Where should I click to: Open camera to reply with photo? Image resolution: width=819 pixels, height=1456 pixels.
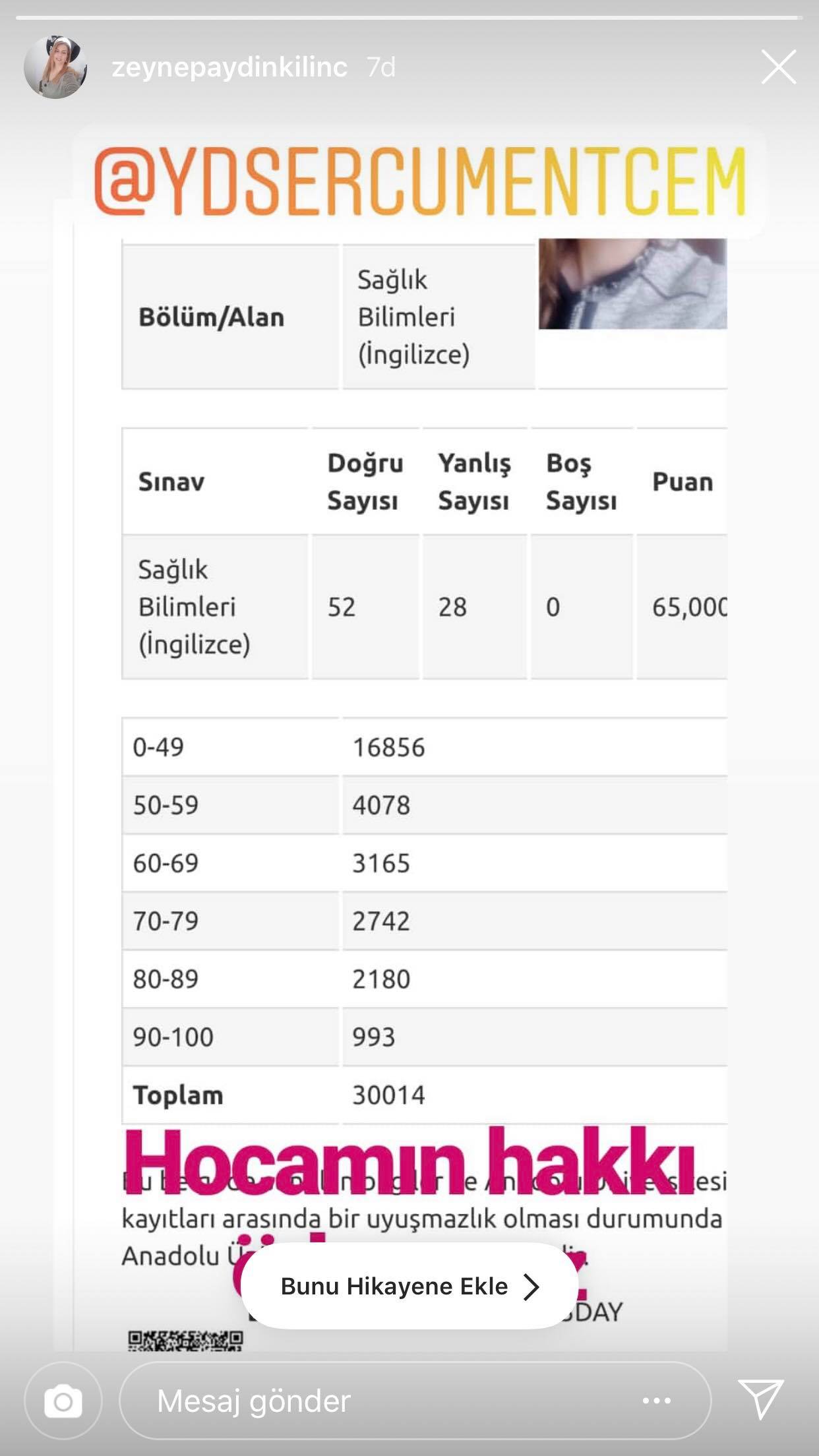tap(63, 1401)
